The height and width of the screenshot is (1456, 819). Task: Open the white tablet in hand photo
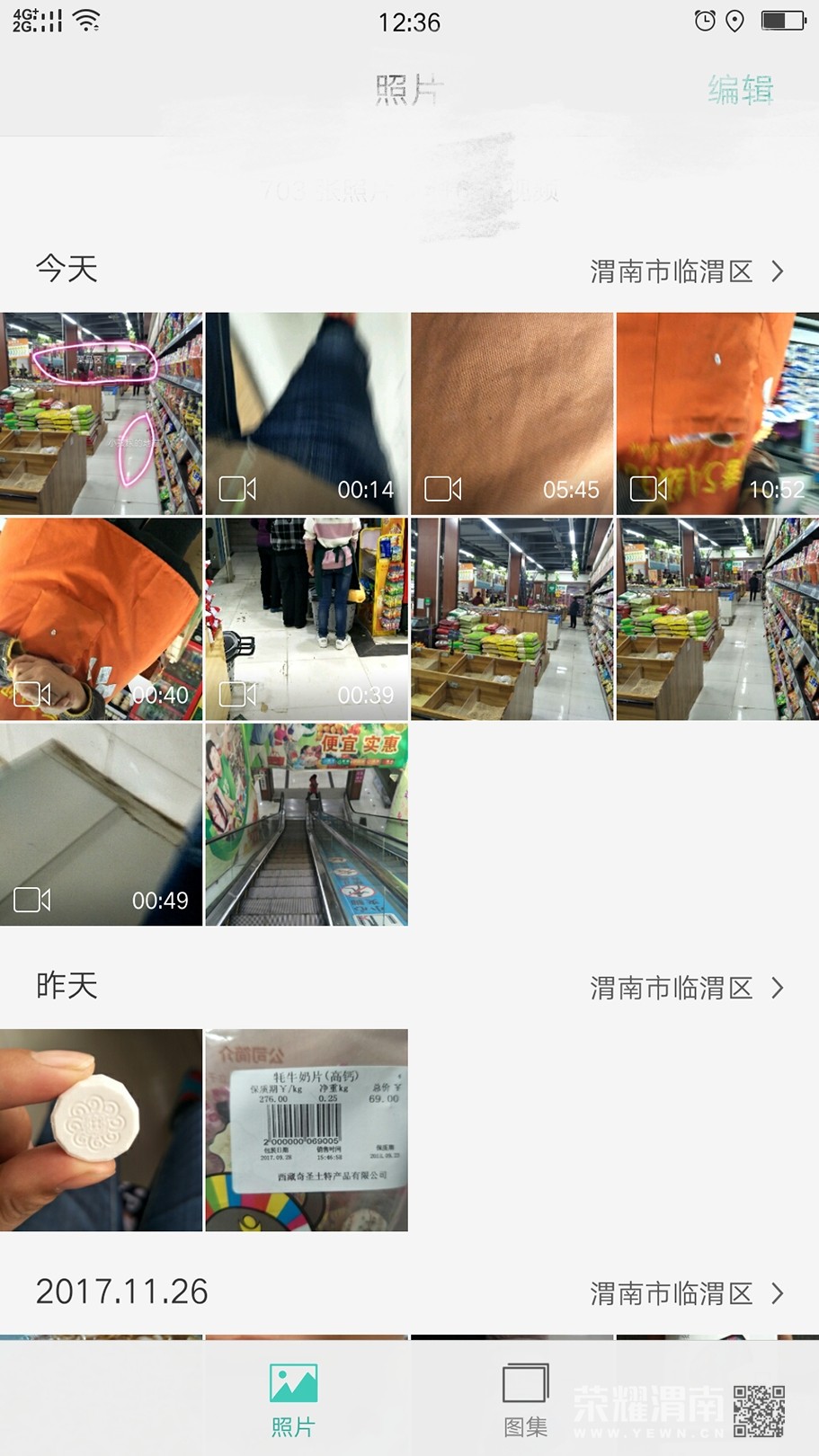pos(101,1130)
